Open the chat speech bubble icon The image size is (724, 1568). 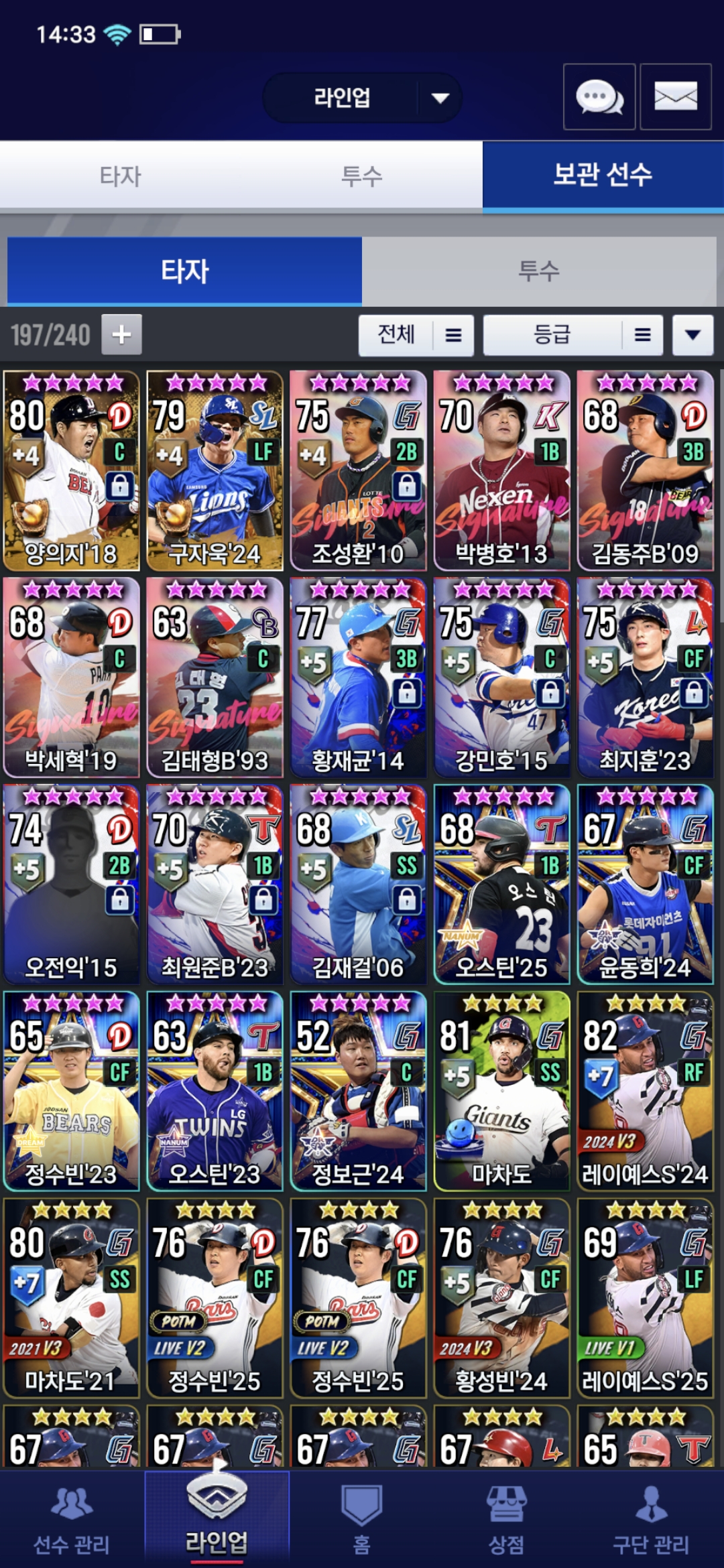(599, 97)
